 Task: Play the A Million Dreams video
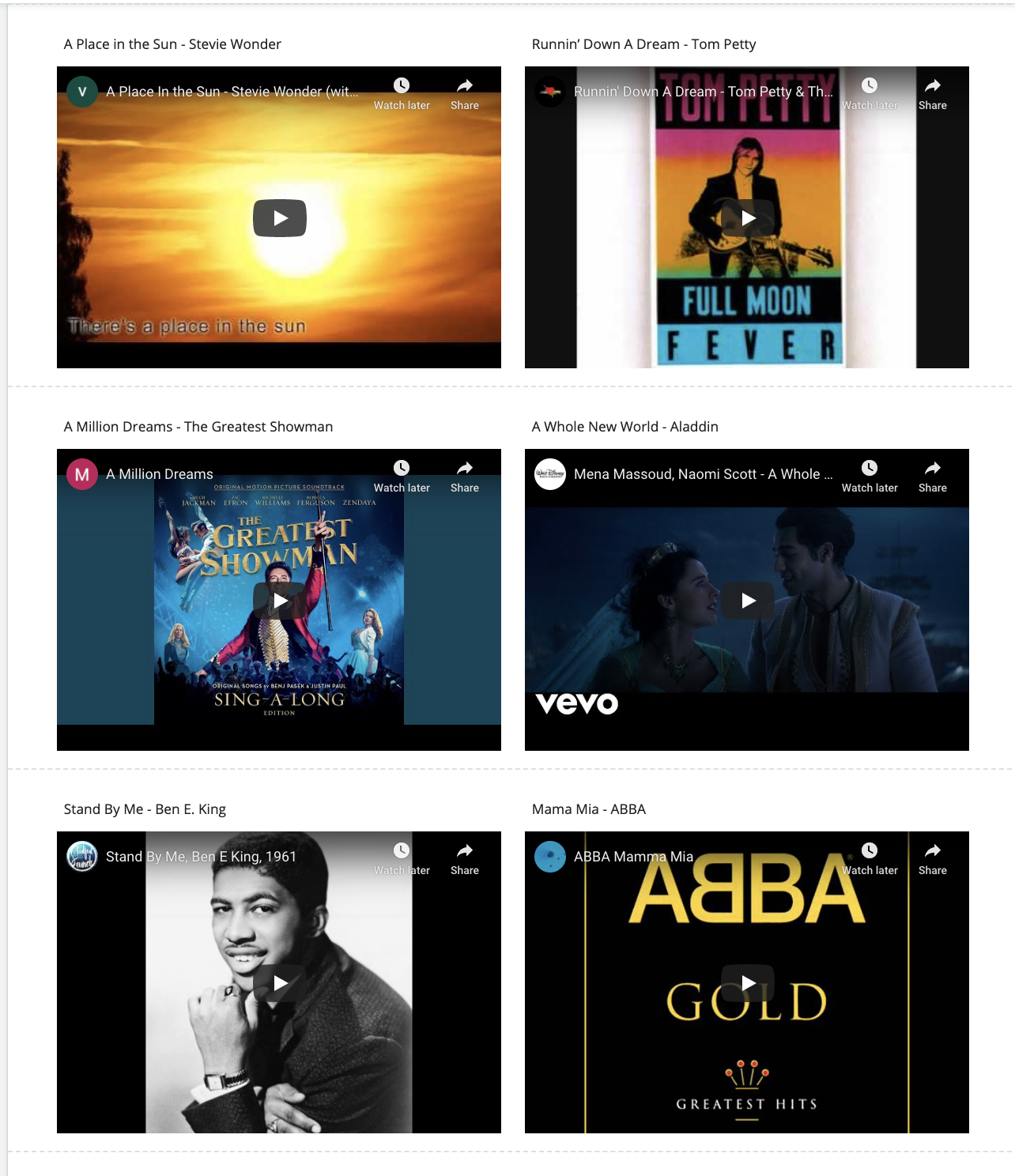[x=280, y=601]
